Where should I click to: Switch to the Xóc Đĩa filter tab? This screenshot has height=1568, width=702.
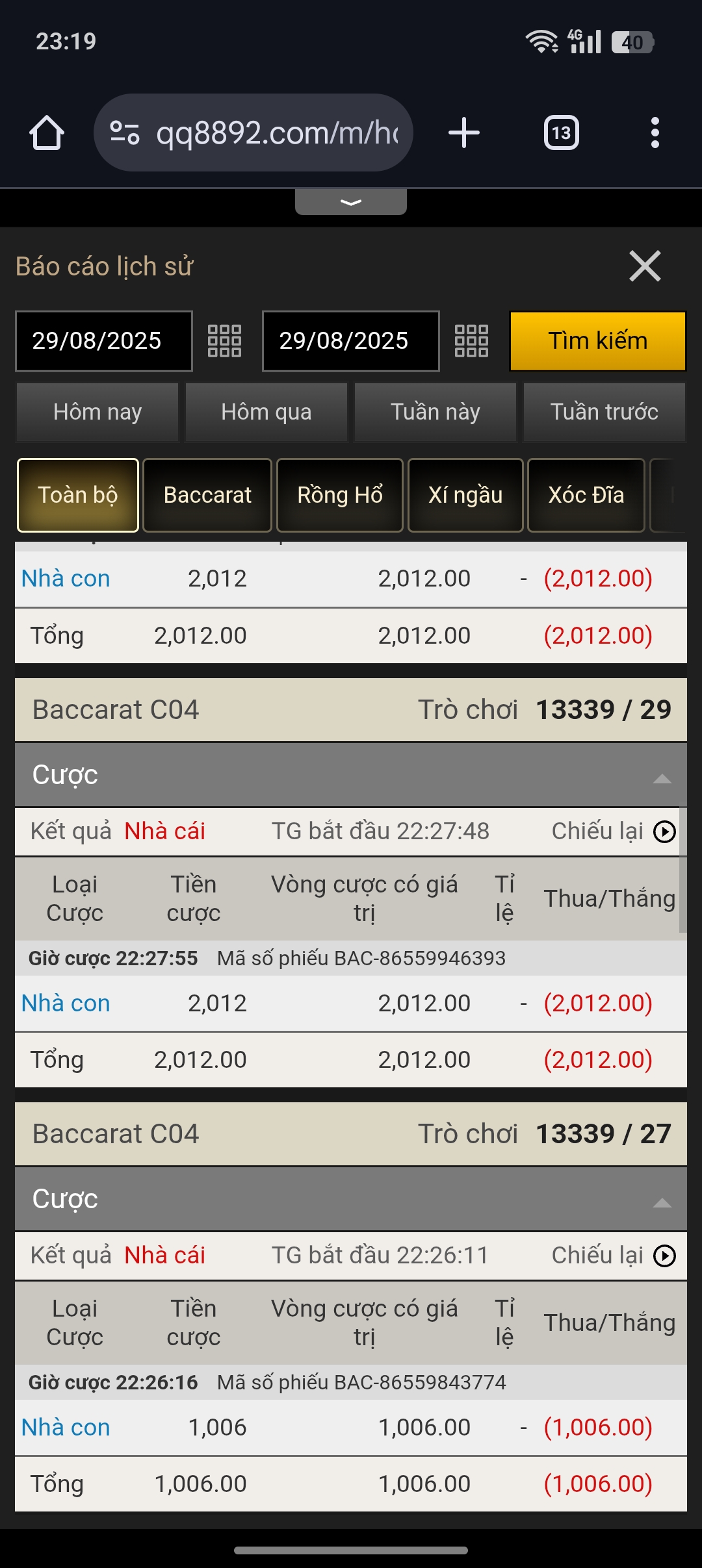point(585,495)
